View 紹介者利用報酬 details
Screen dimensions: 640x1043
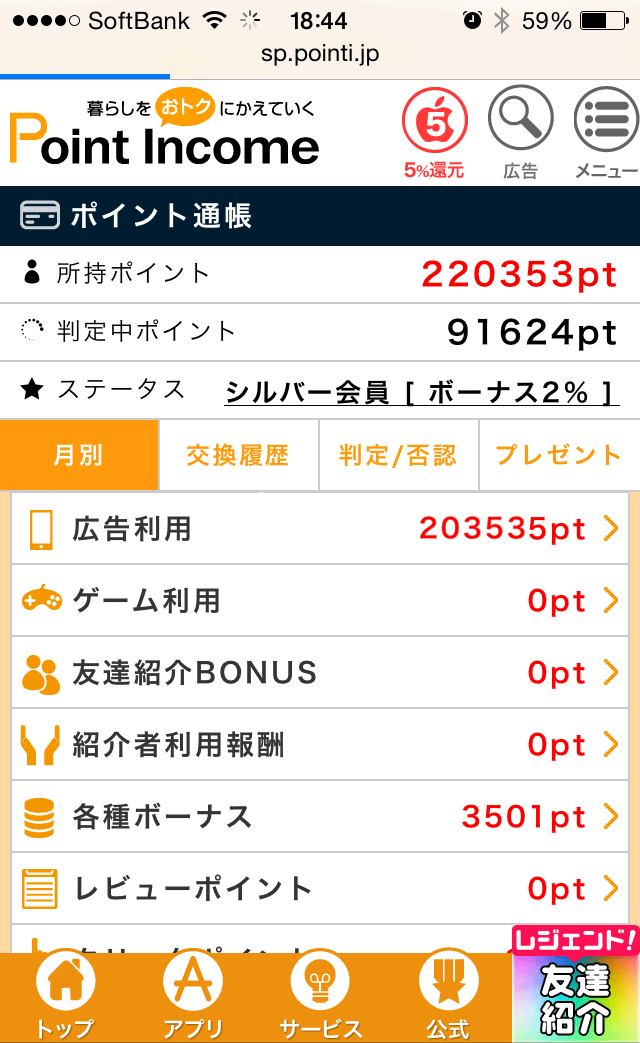tap(320, 745)
